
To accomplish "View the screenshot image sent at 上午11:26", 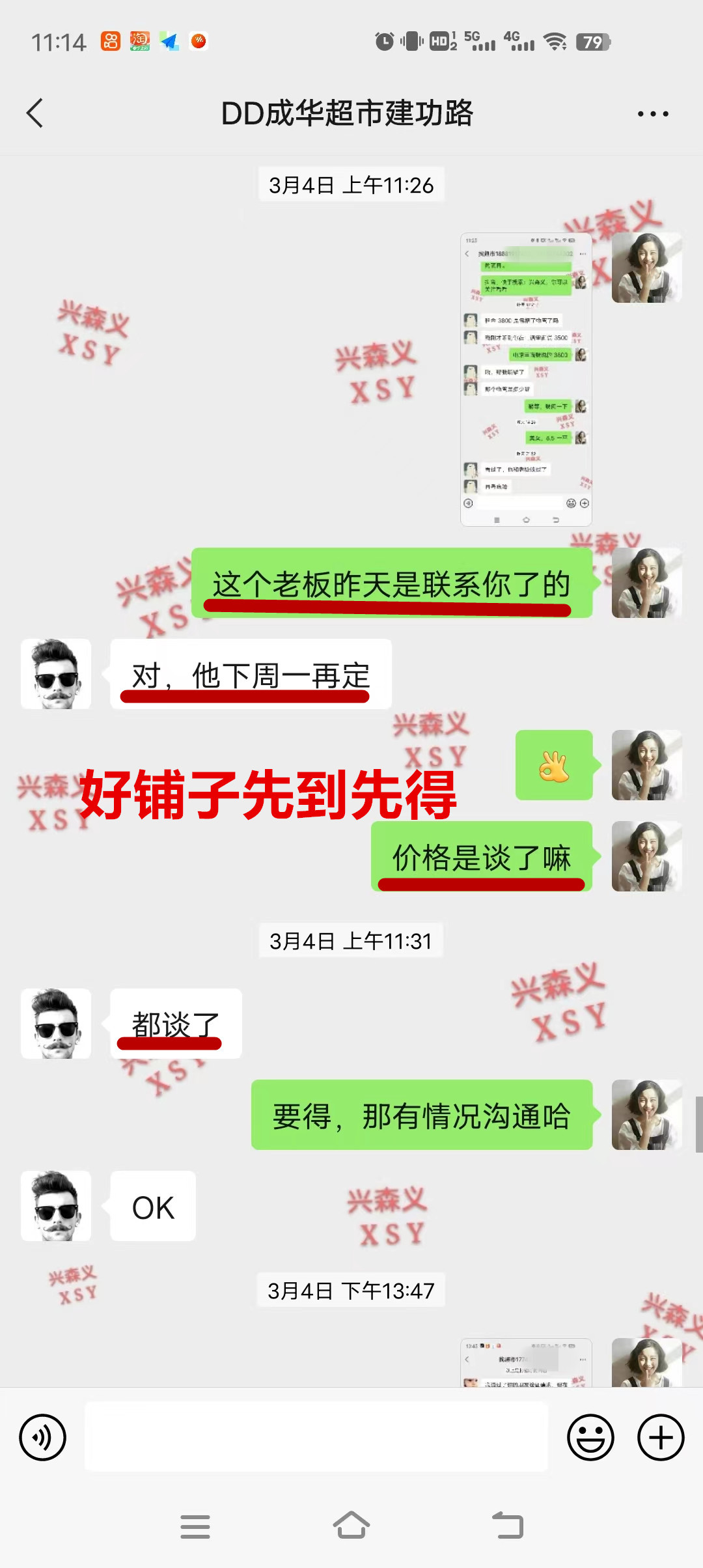I will 526,379.
